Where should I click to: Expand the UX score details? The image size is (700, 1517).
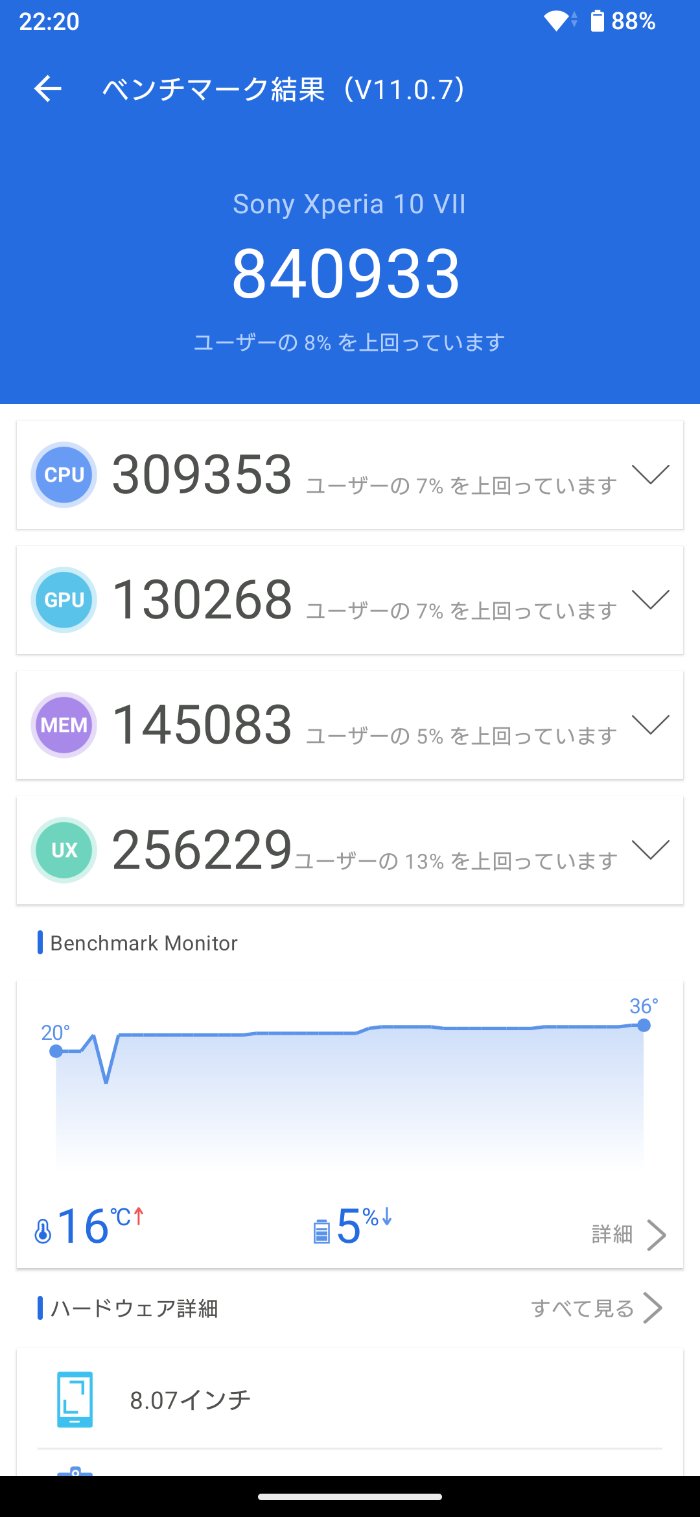650,850
